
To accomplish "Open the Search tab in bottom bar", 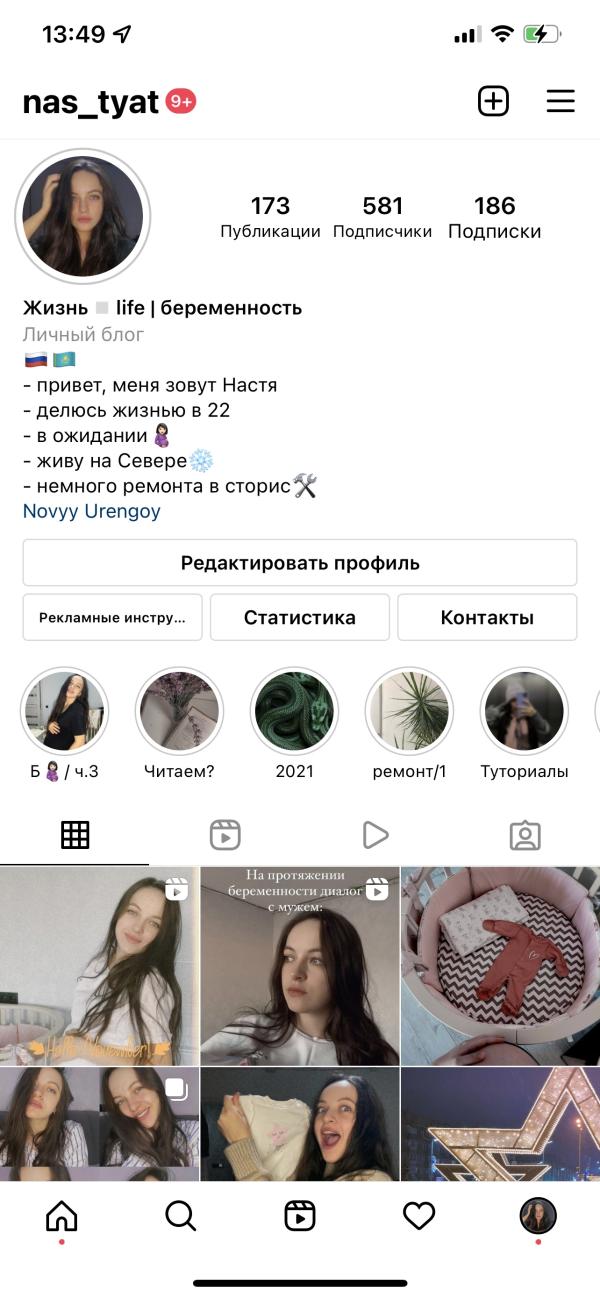I will [x=180, y=1216].
